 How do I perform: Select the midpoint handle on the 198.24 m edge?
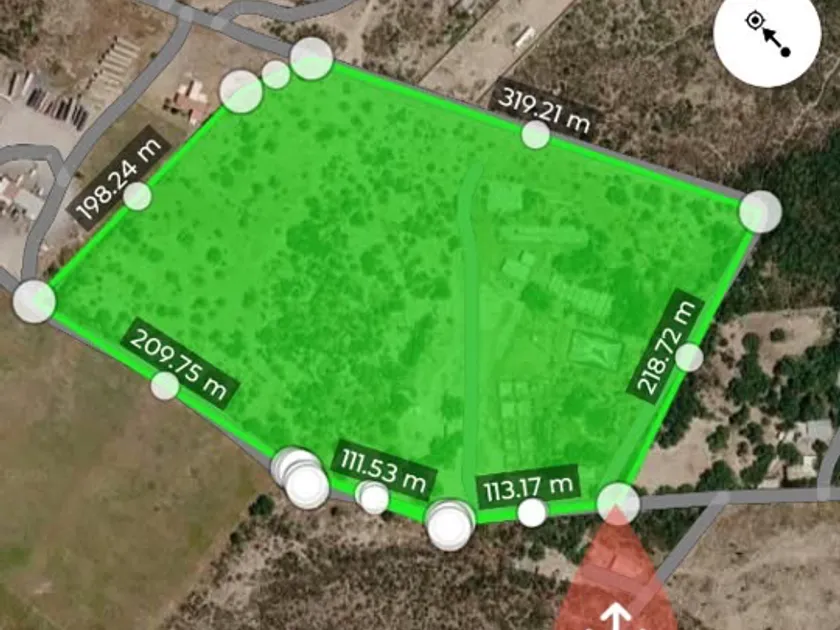[x=138, y=196]
